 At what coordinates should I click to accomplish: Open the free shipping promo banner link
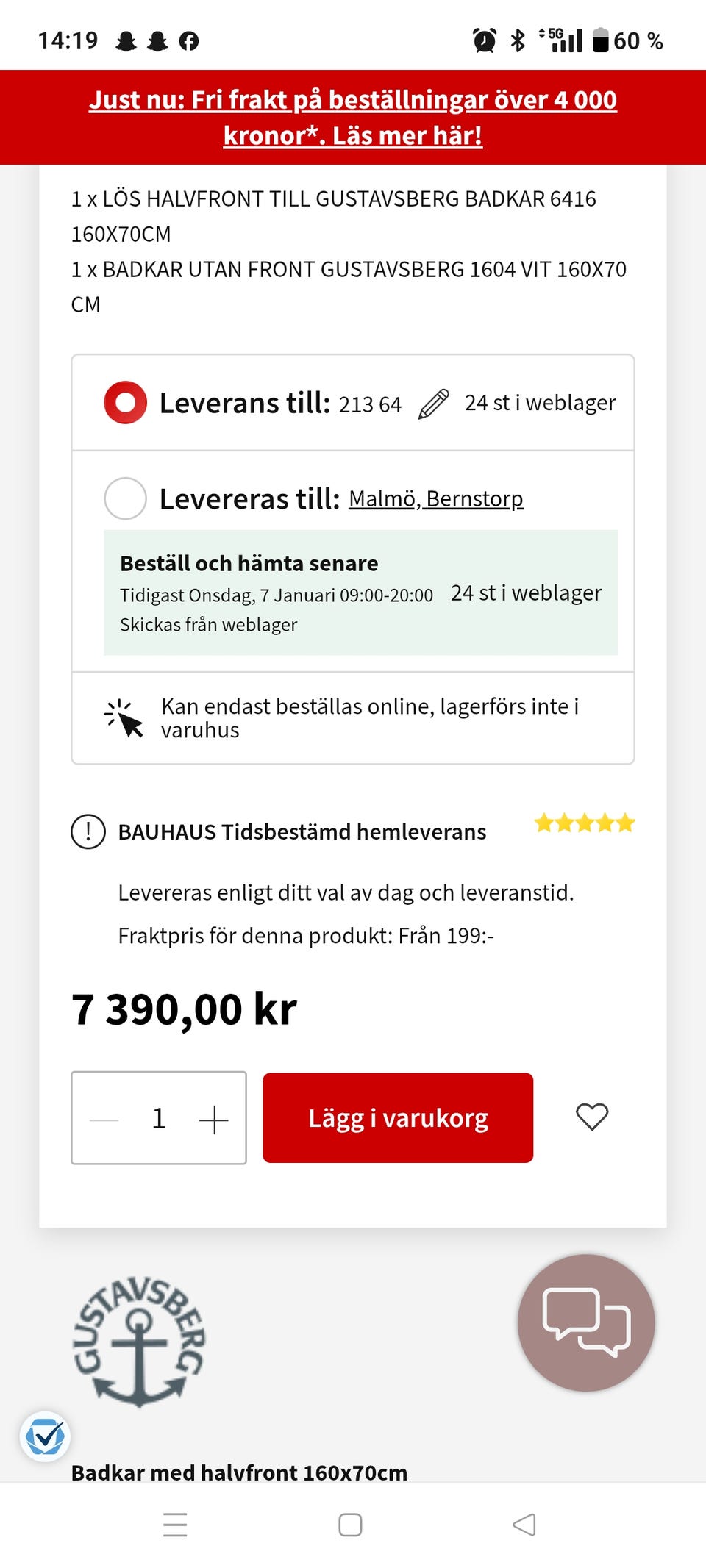[353, 118]
